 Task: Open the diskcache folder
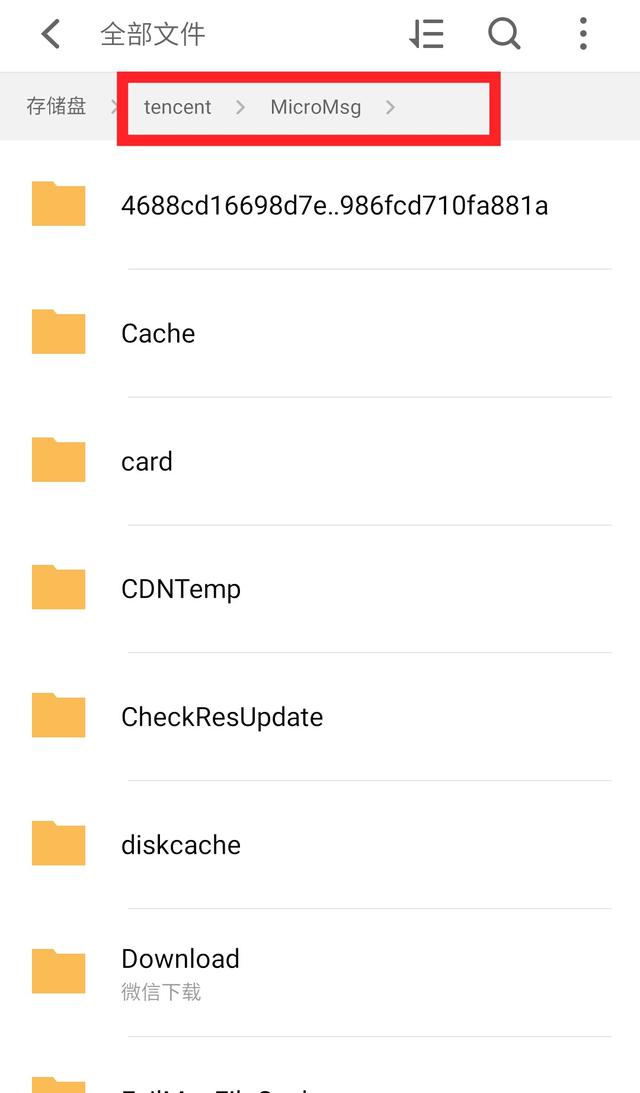coord(181,845)
